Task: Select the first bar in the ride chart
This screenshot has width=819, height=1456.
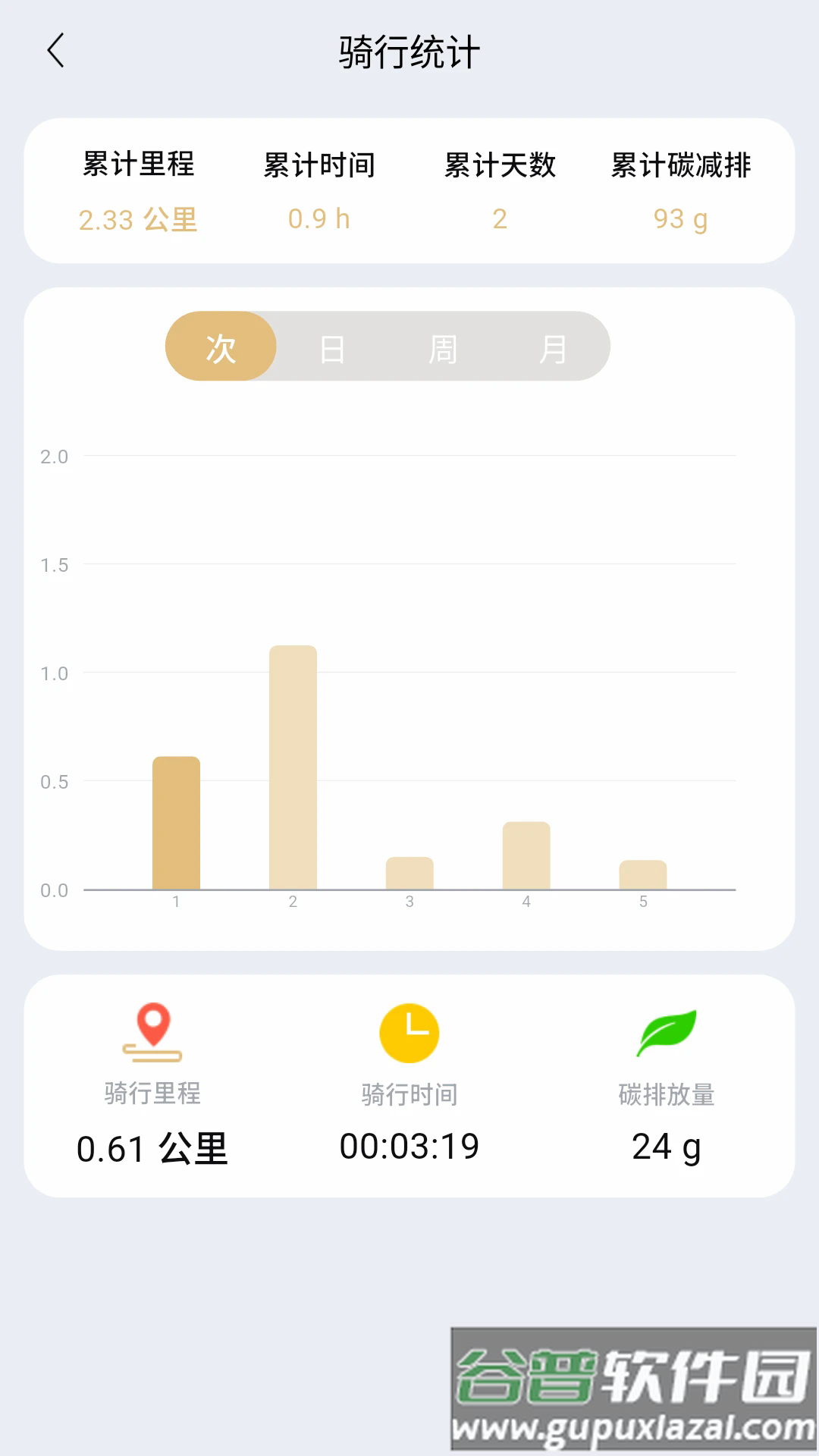Action: coord(176,823)
